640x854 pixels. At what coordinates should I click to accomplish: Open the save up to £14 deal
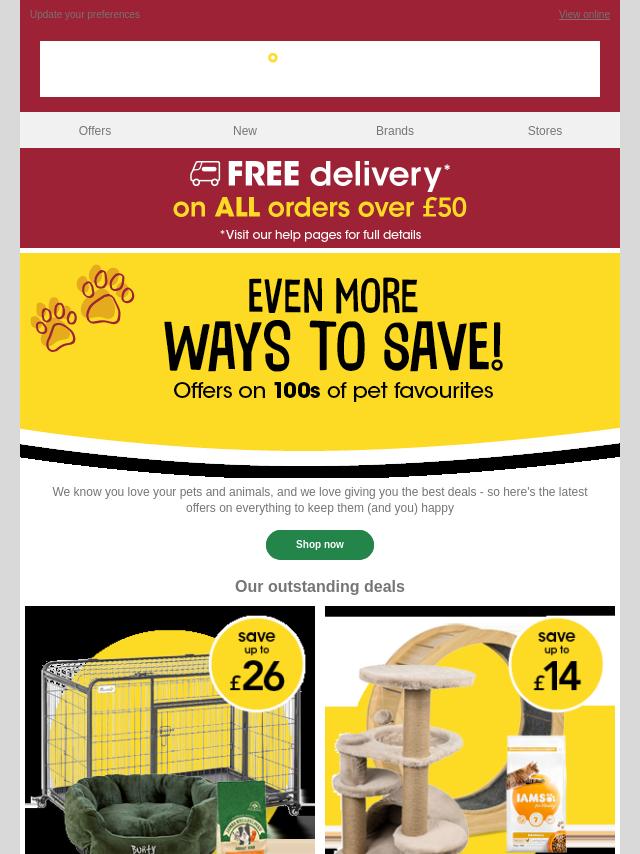470,730
